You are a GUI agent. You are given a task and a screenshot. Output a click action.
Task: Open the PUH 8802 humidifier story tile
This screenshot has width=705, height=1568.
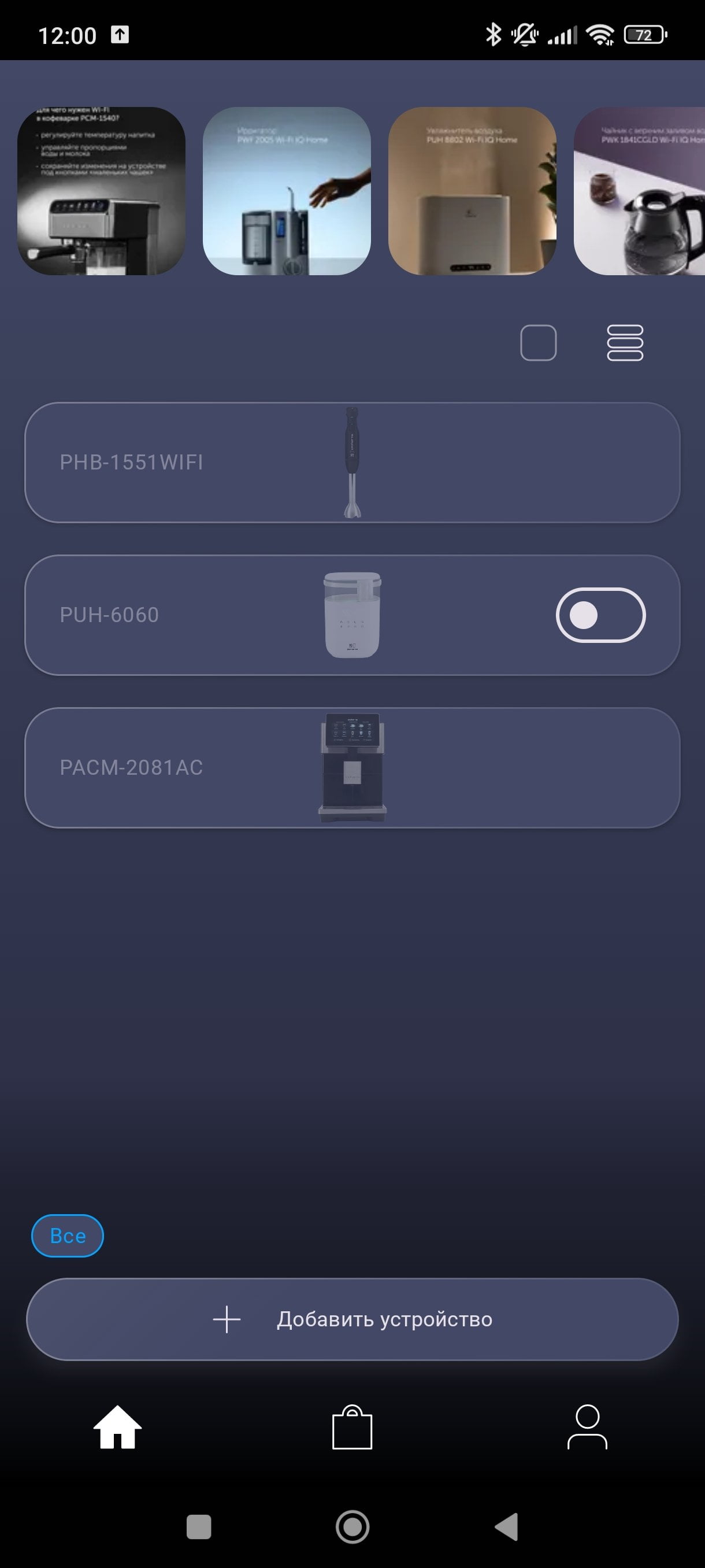click(472, 191)
